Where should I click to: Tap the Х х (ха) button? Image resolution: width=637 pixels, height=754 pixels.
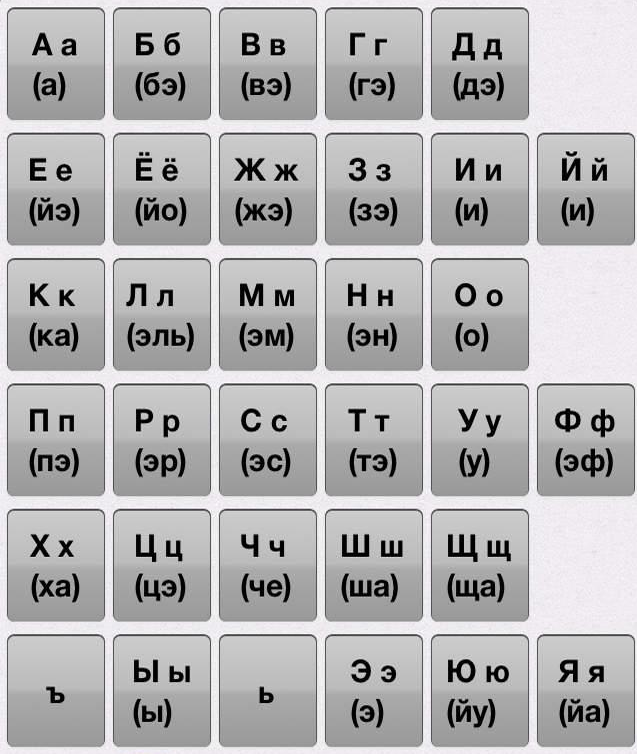click(x=55, y=566)
